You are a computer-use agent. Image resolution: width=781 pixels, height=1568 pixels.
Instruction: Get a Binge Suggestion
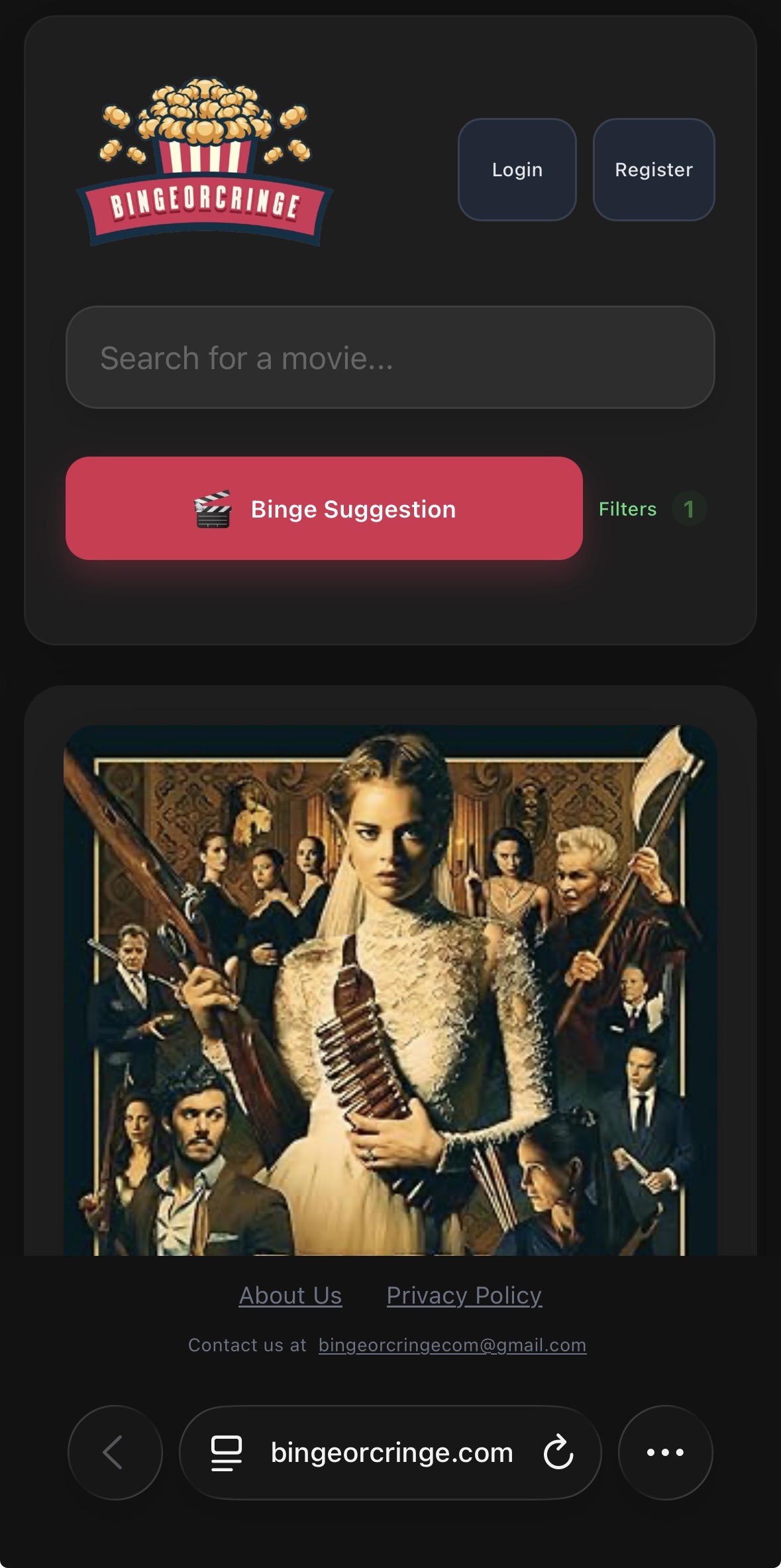tap(324, 508)
